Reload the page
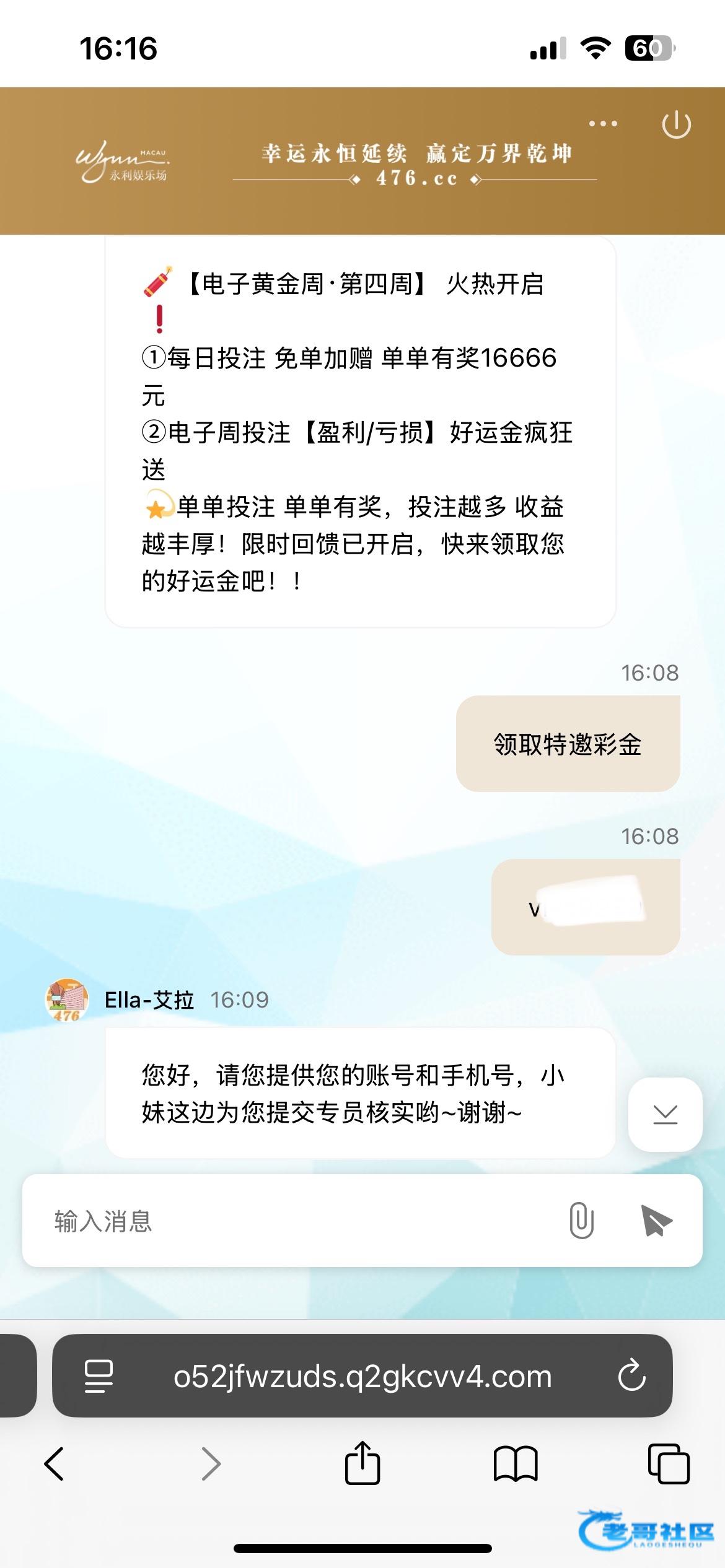The height and width of the screenshot is (1568, 725). (631, 1377)
